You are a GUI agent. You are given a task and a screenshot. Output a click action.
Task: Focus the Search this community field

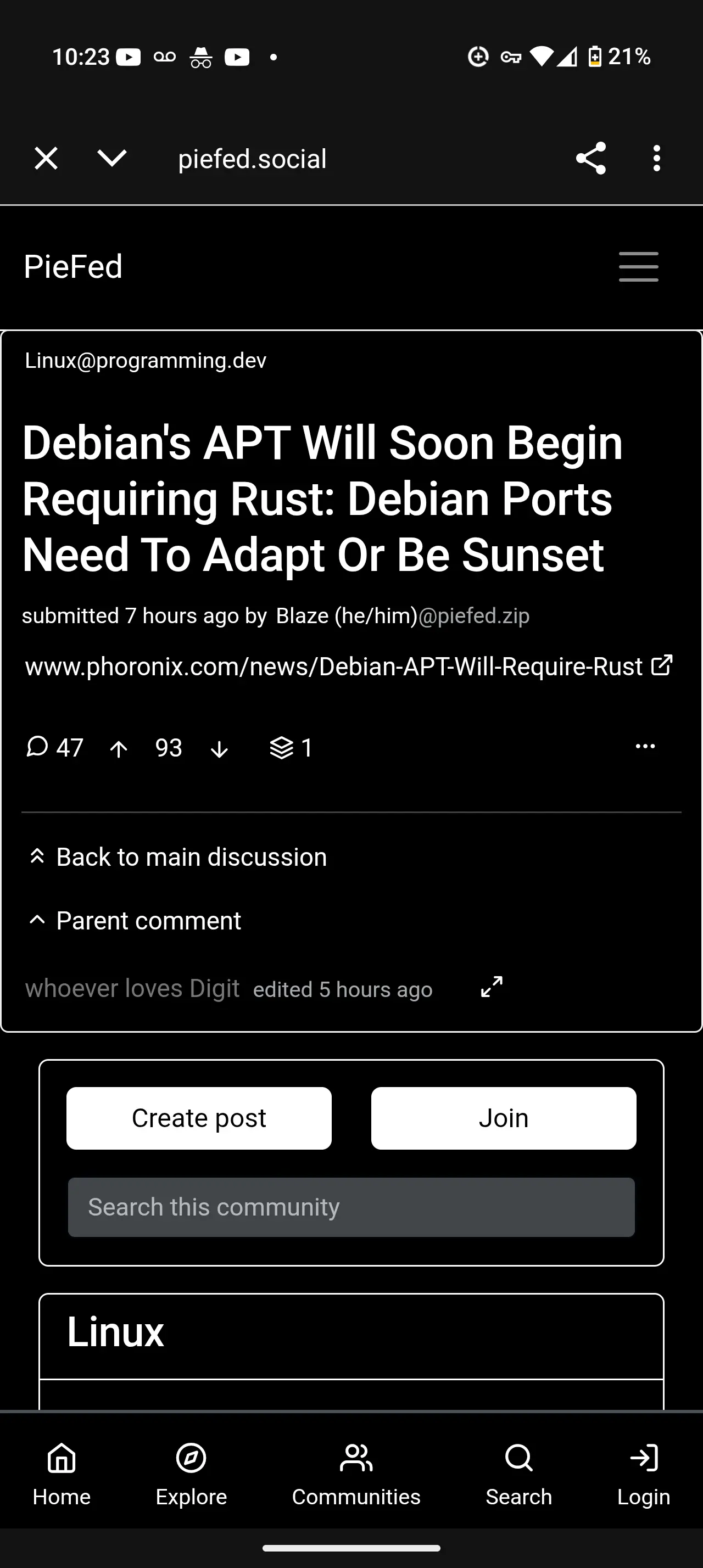pos(351,1207)
